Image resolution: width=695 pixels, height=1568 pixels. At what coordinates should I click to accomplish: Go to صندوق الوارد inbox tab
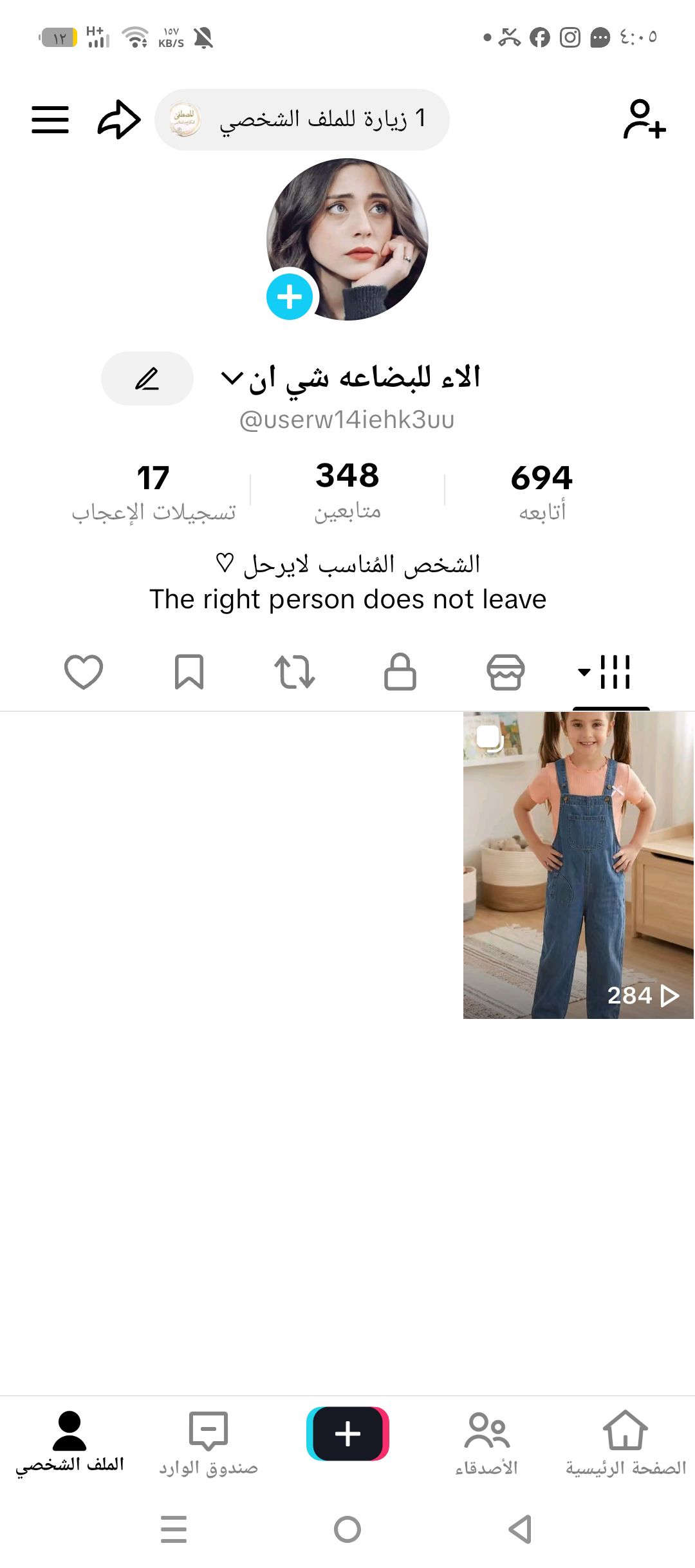point(208,1443)
